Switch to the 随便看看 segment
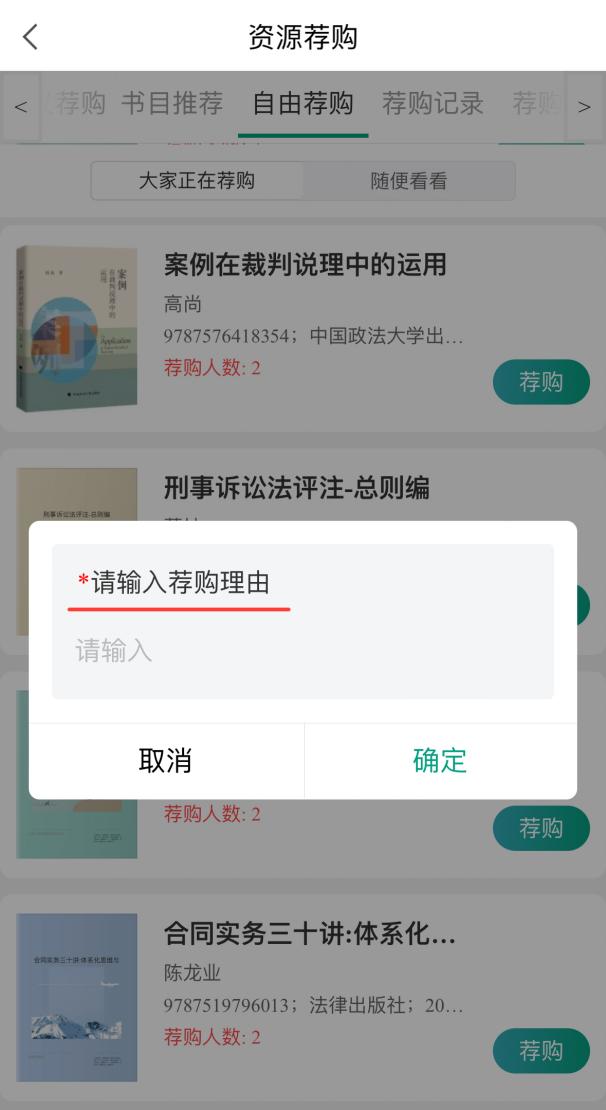The height and width of the screenshot is (1110, 606). [408, 181]
